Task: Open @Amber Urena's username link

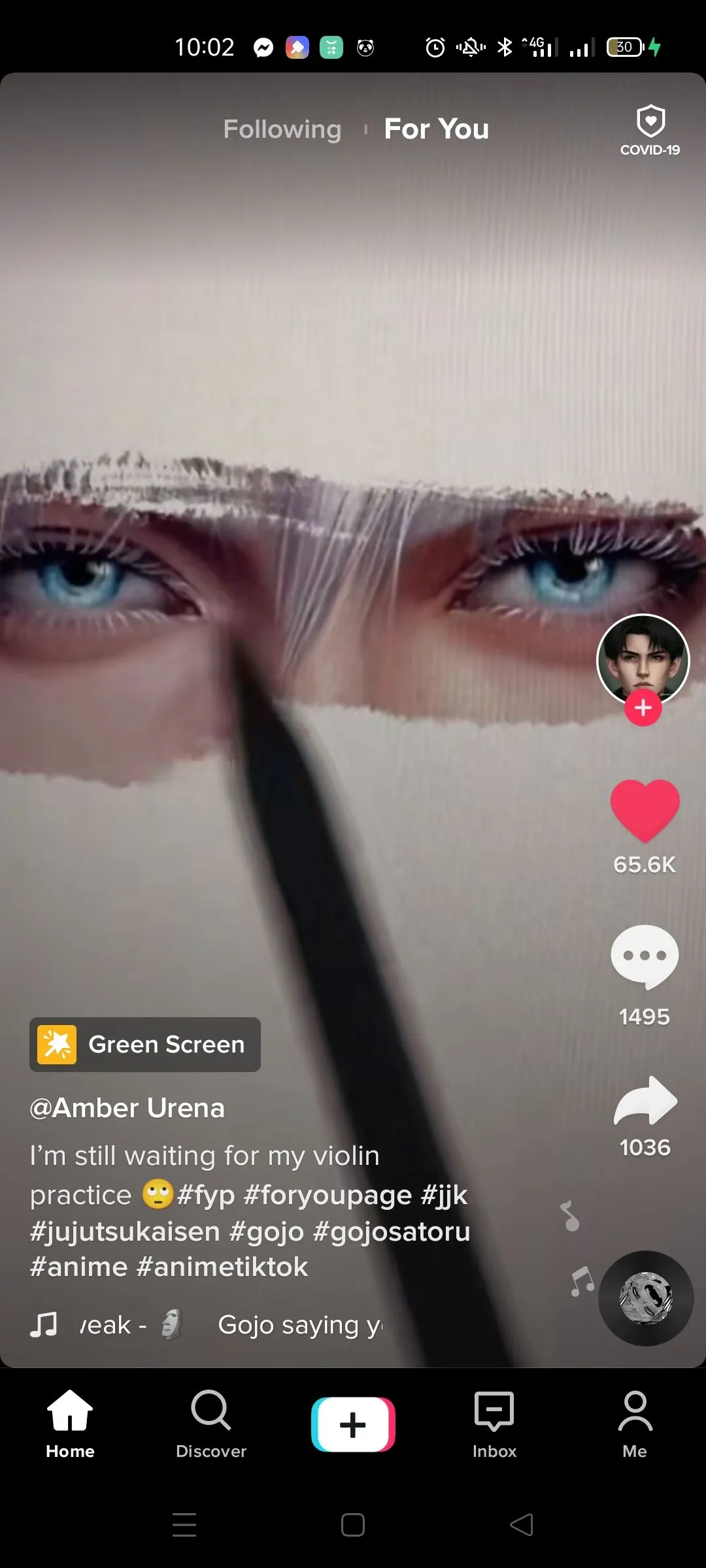Action: click(127, 1108)
